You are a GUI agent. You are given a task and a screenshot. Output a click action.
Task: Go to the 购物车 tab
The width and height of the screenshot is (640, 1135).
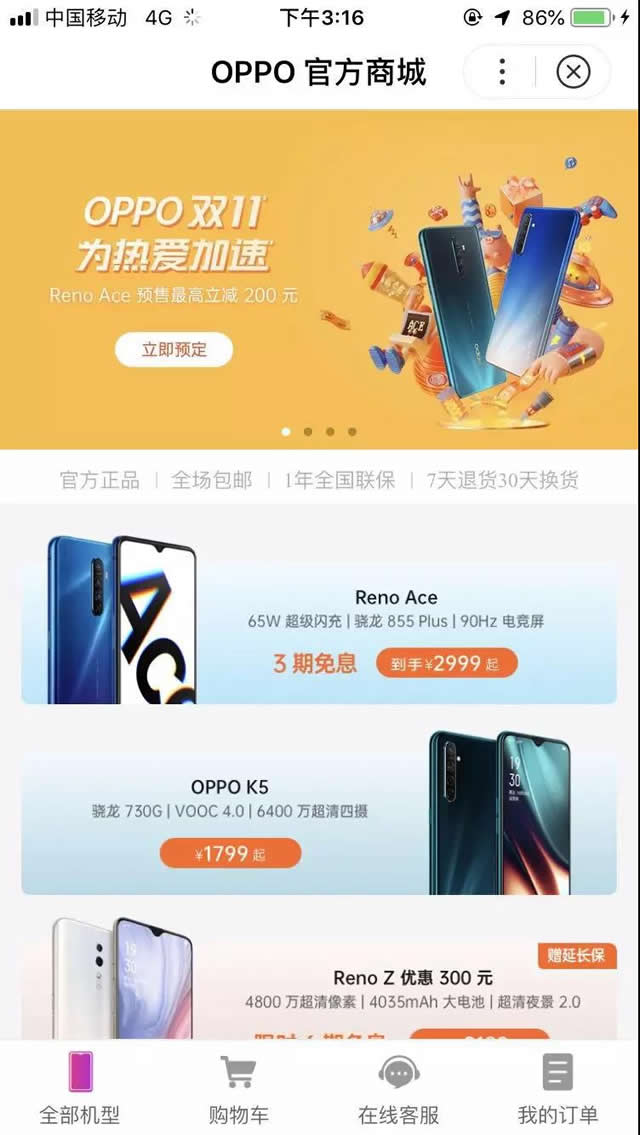point(238,1088)
